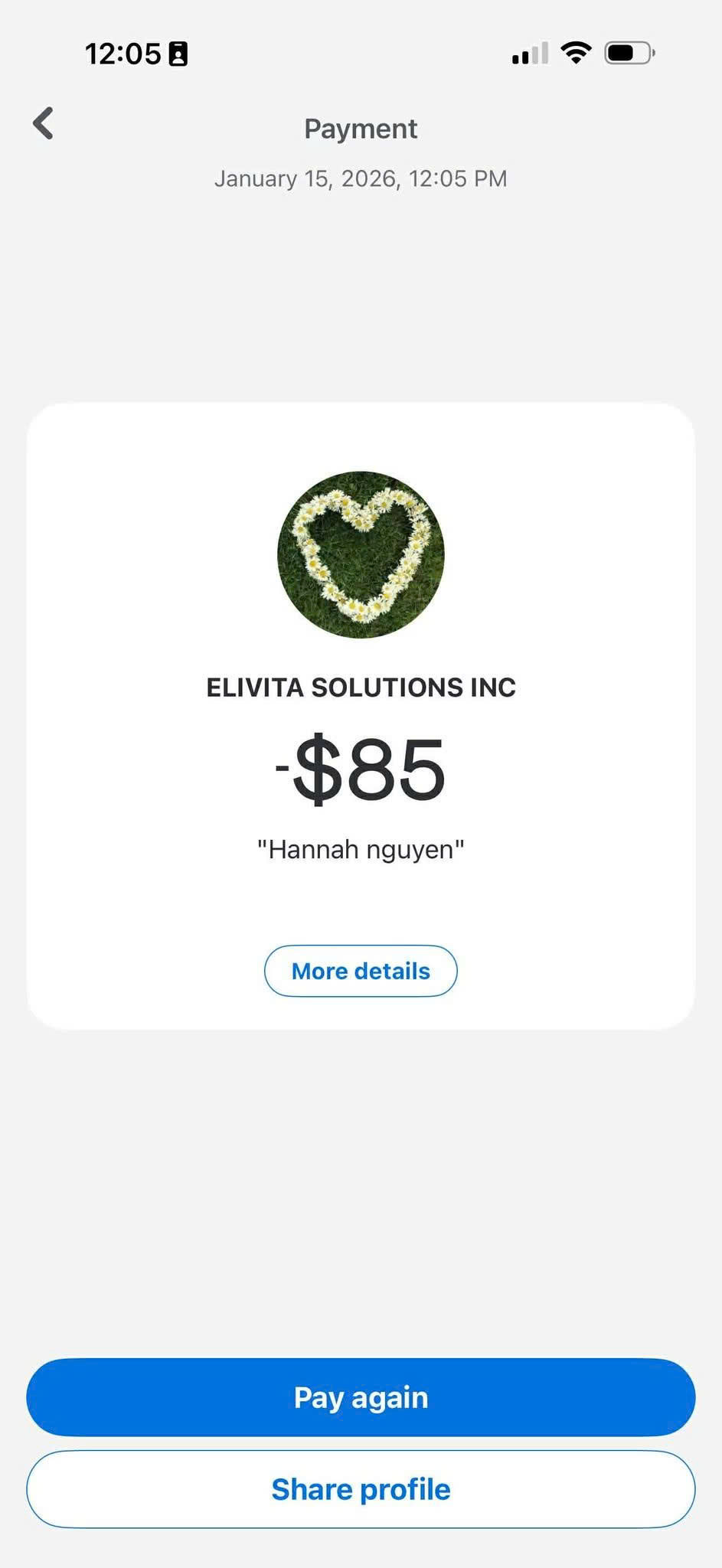The width and height of the screenshot is (722, 1568).
Task: Go back using the back arrow
Action: click(x=44, y=123)
